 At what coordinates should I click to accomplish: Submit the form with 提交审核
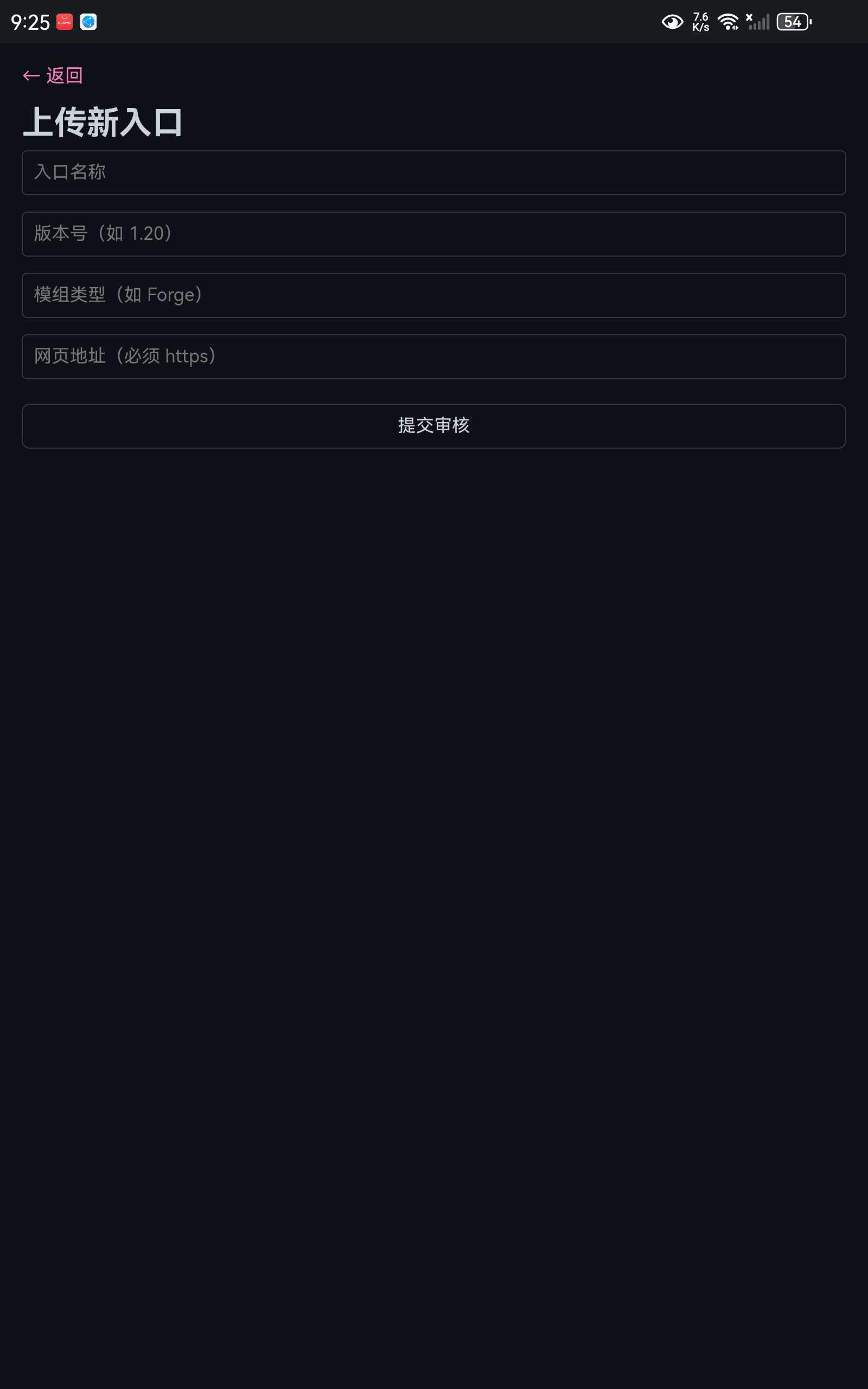pyautogui.click(x=433, y=426)
